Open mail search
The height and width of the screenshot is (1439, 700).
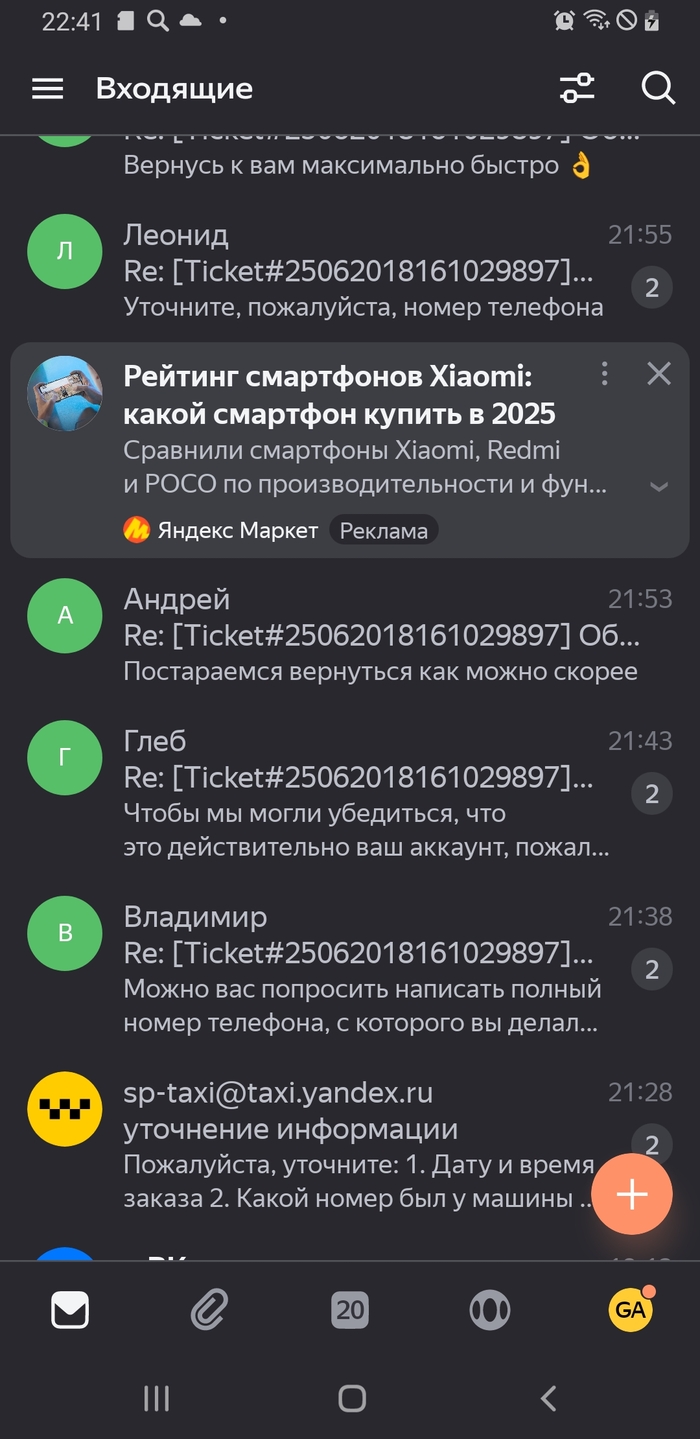tap(658, 89)
